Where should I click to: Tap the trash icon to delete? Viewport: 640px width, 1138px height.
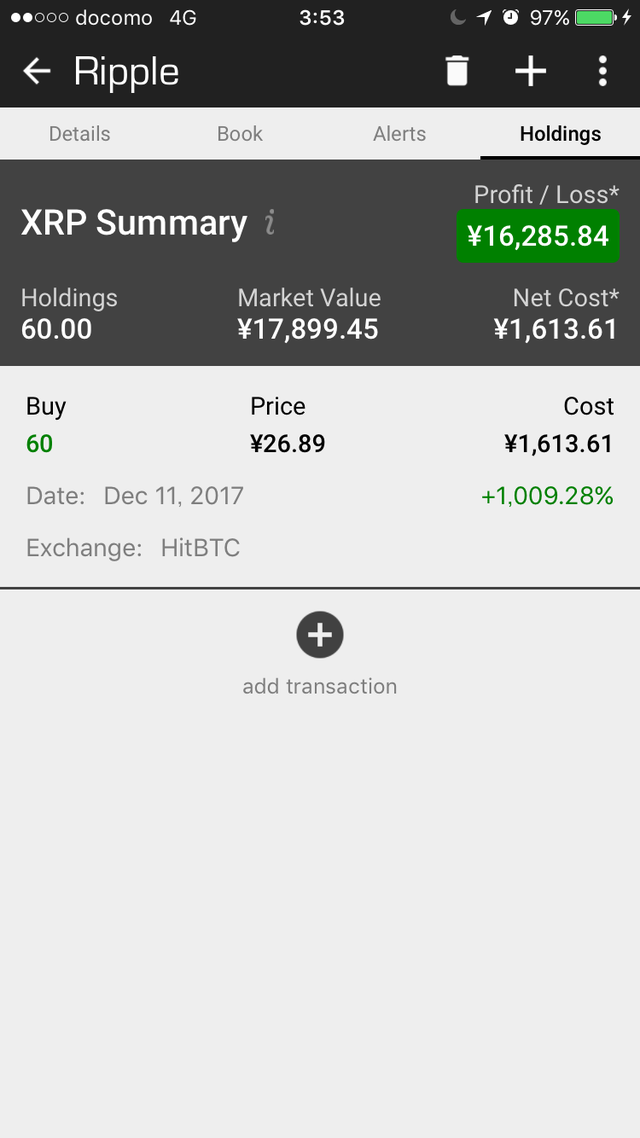456,71
